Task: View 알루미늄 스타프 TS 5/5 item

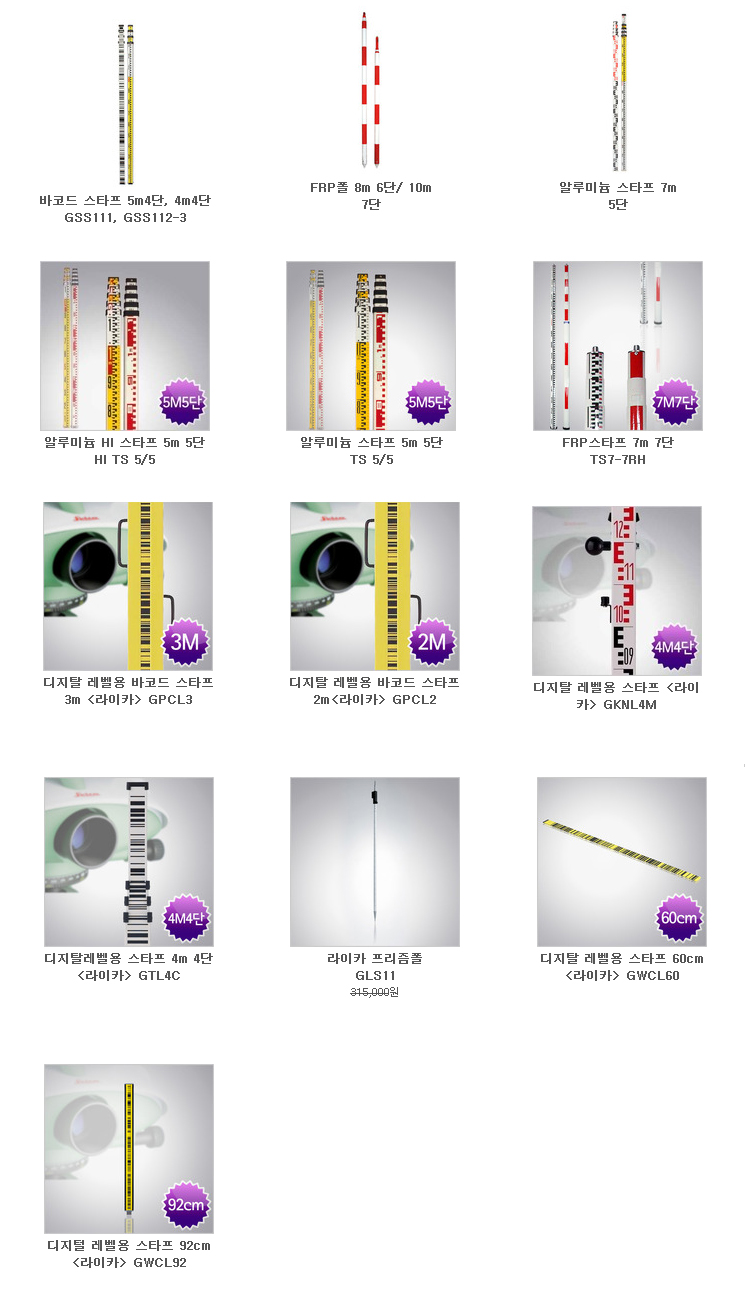Action: pos(371,346)
